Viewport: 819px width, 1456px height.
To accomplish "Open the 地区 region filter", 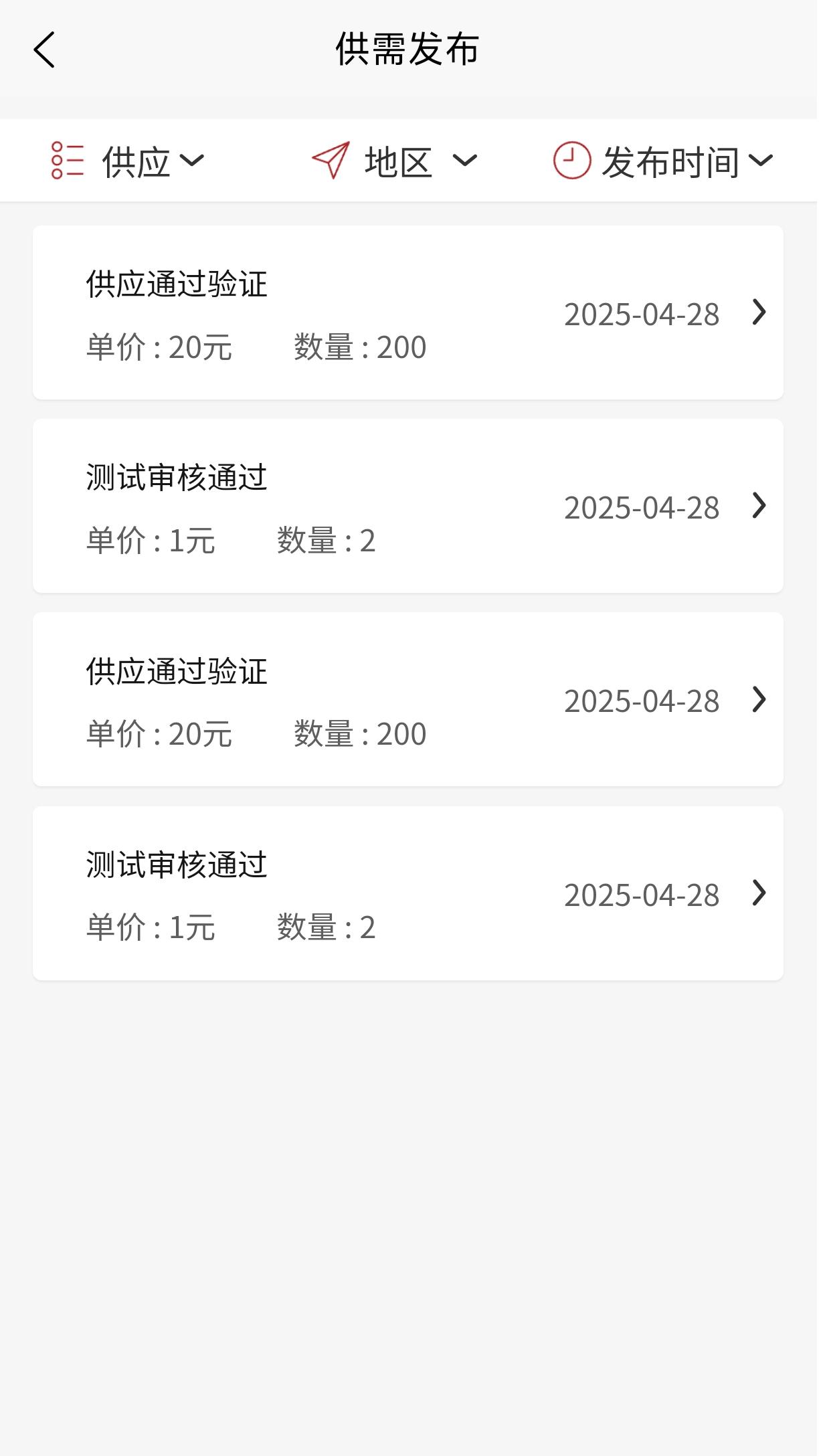I will pyautogui.click(x=395, y=161).
